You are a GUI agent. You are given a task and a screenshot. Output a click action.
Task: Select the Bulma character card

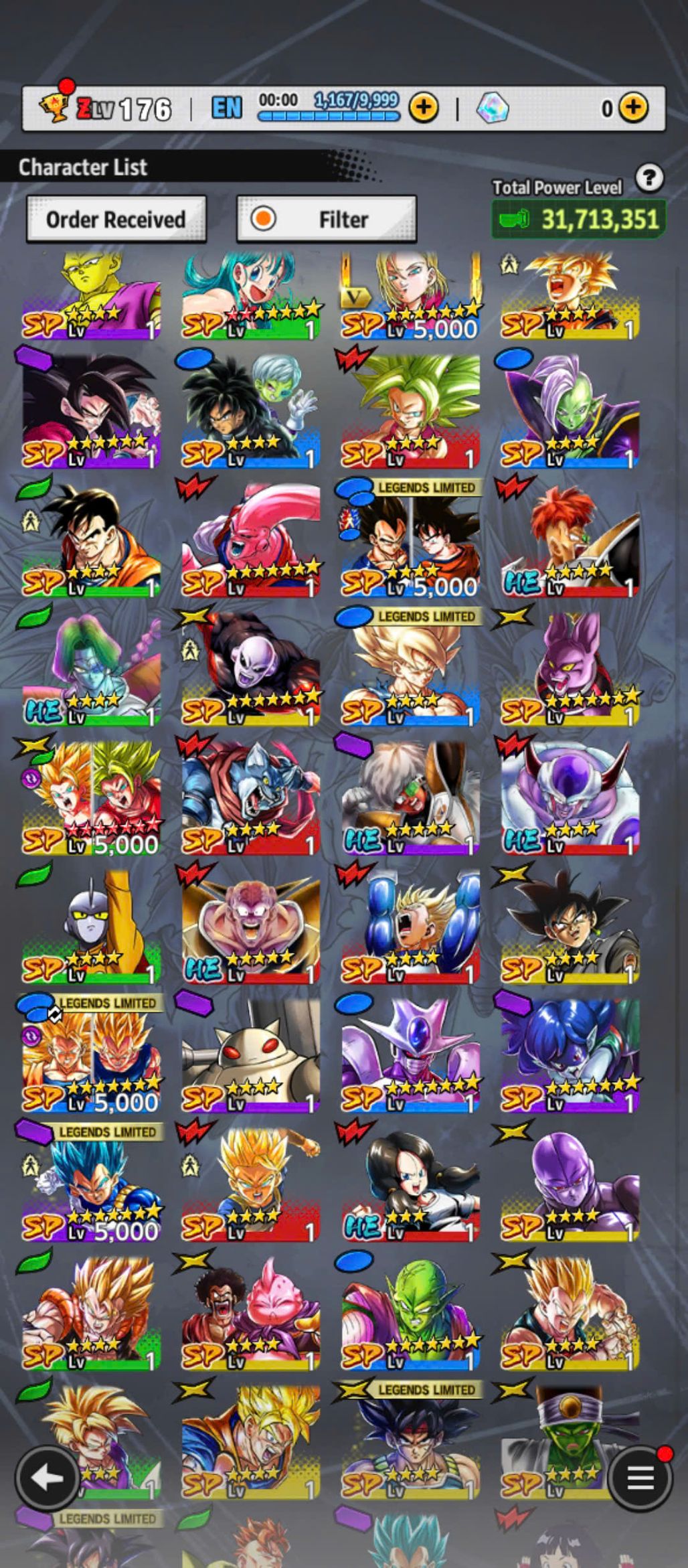tap(250, 295)
